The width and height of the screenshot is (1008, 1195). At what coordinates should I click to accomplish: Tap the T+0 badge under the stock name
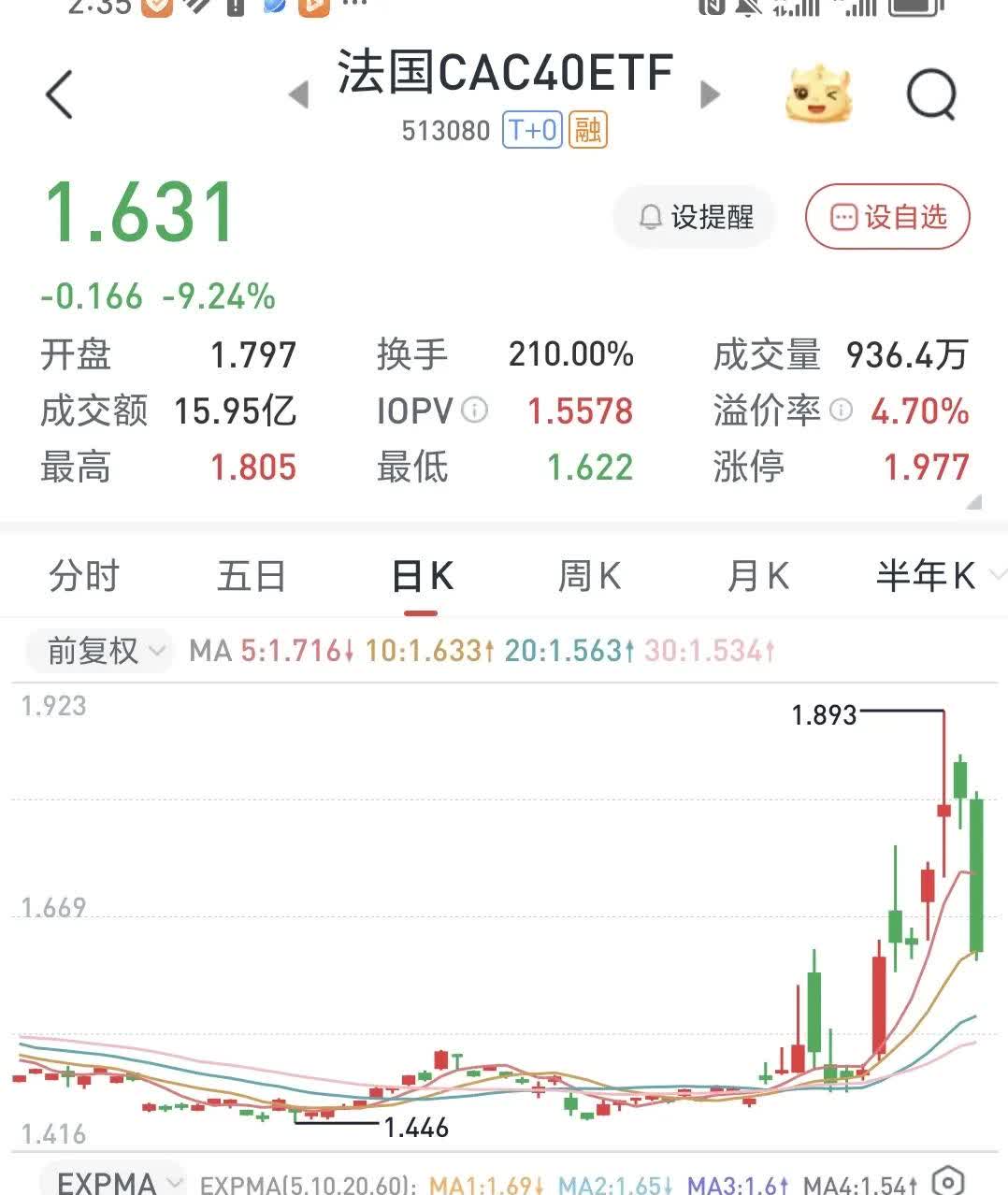point(532,130)
